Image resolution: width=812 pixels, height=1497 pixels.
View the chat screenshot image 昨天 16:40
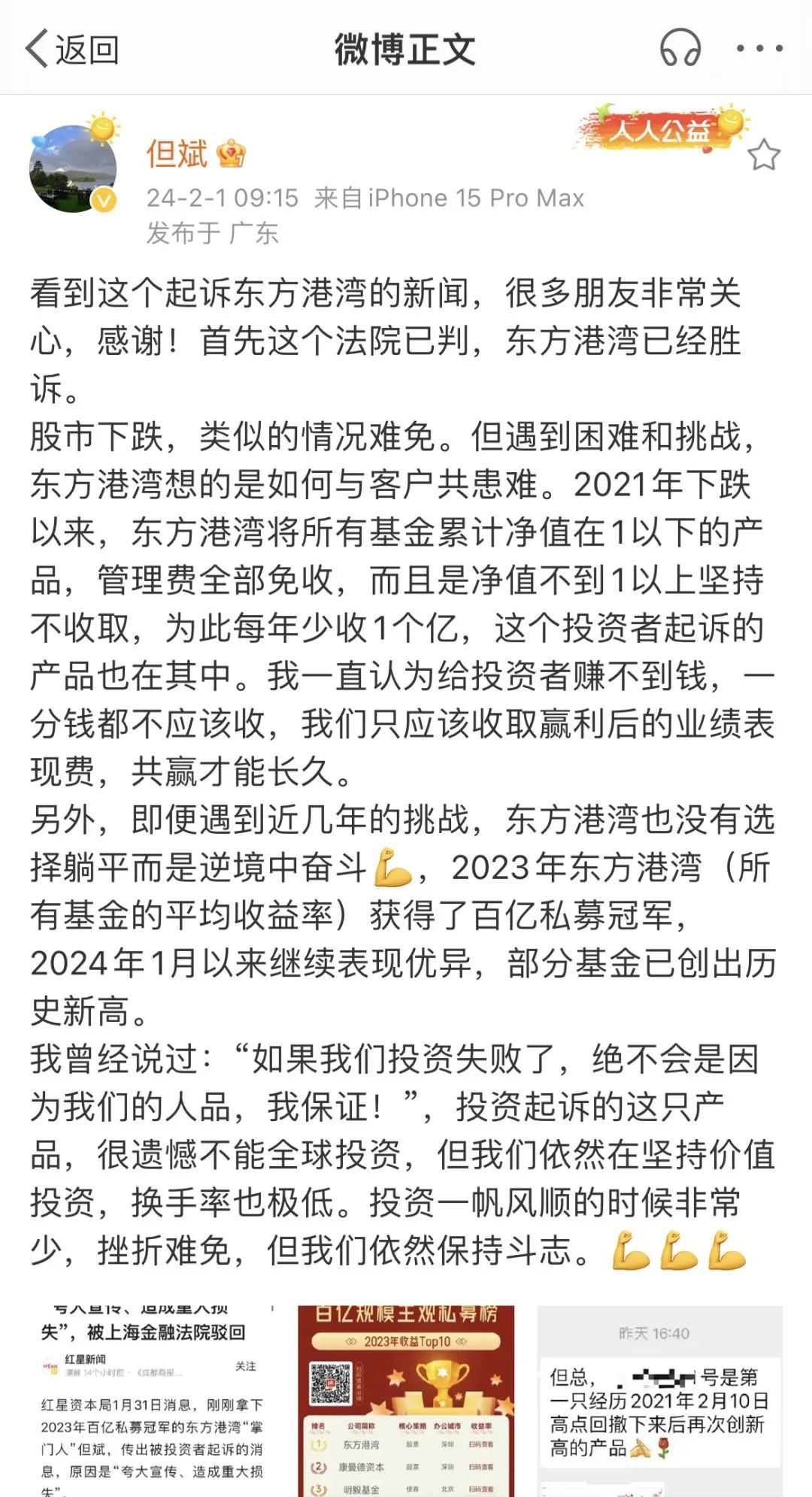click(659, 1400)
